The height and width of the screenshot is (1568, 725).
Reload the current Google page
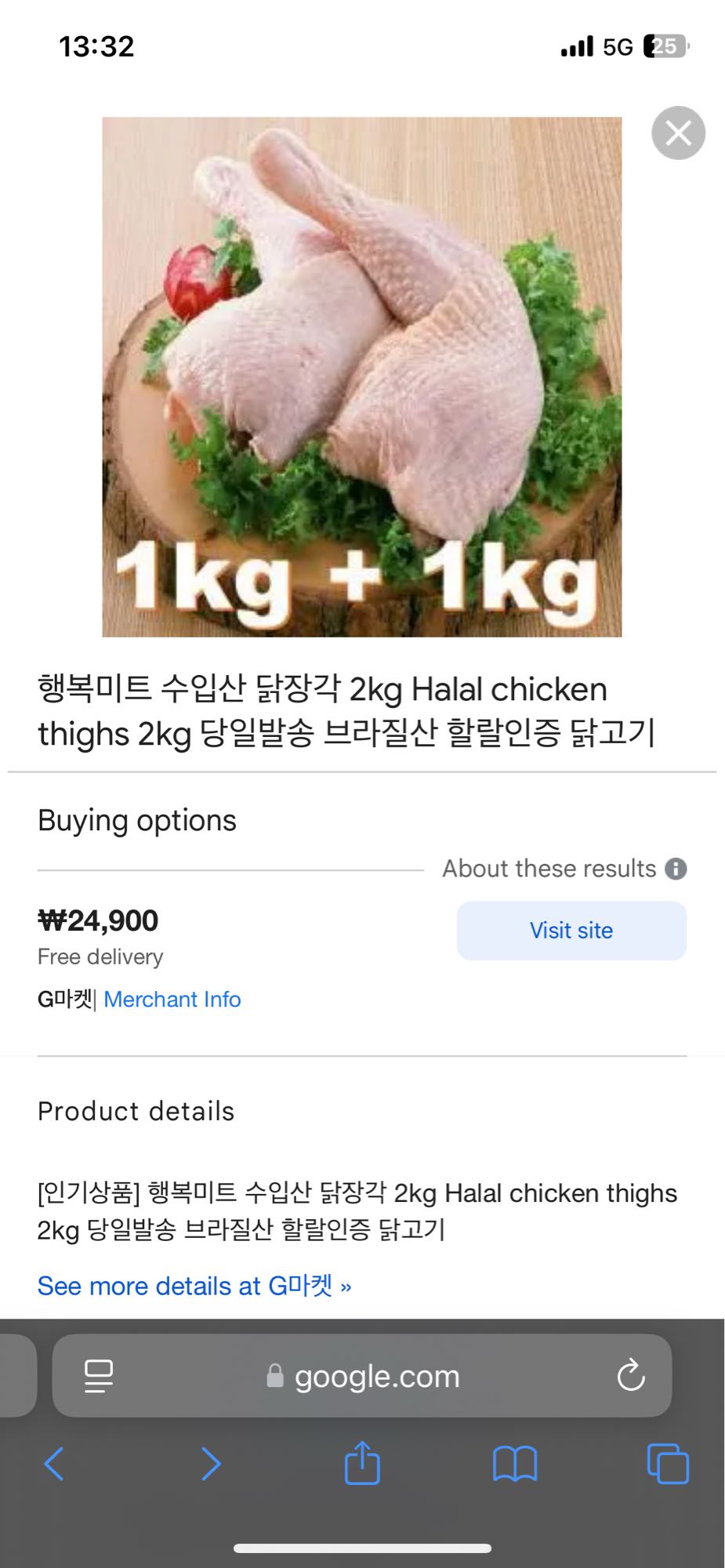(632, 1374)
